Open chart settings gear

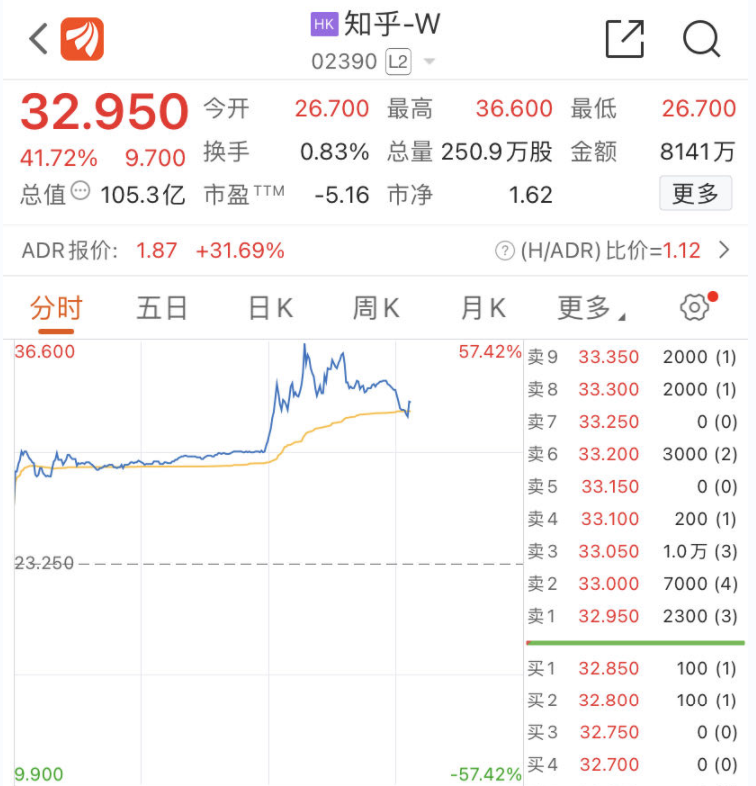[x=694, y=308]
